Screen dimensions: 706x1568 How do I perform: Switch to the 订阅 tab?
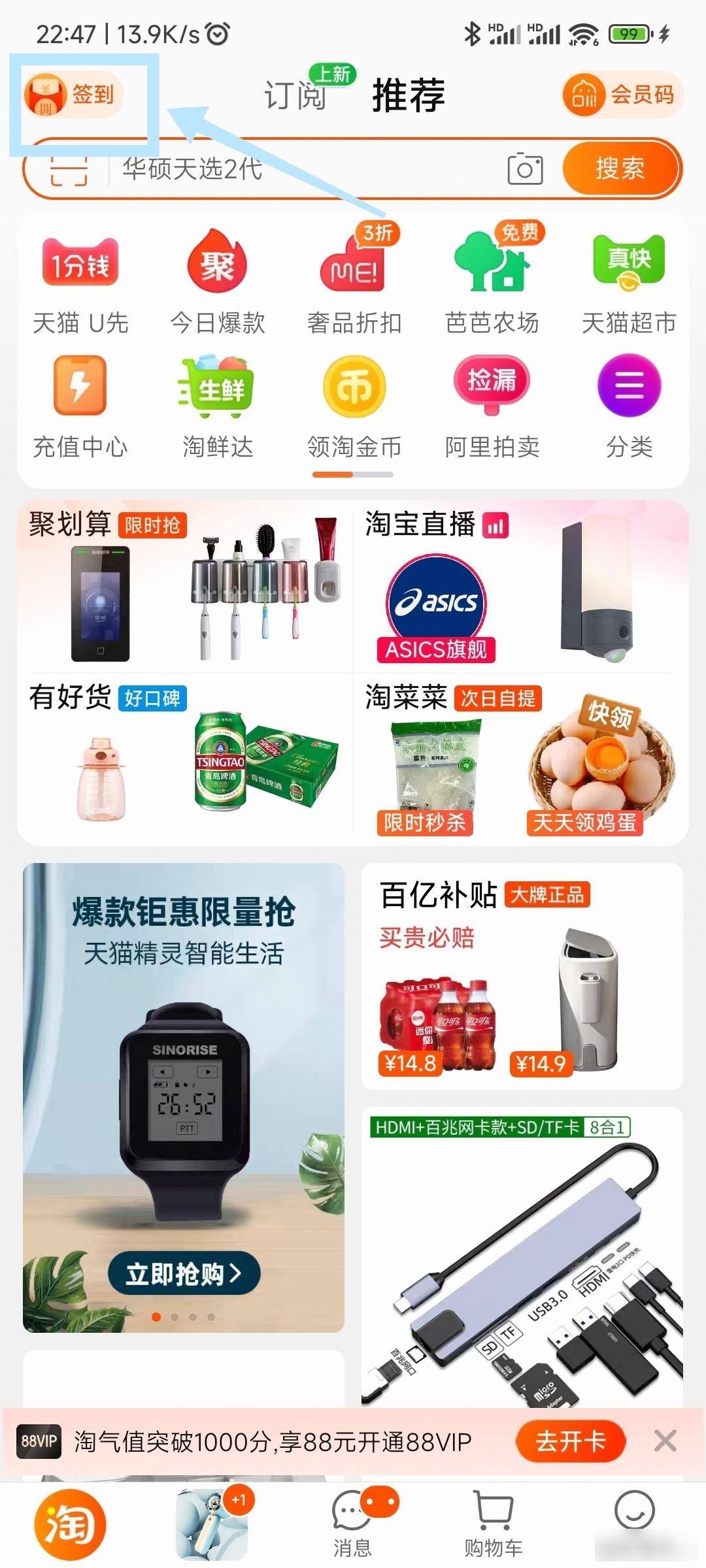click(x=295, y=95)
